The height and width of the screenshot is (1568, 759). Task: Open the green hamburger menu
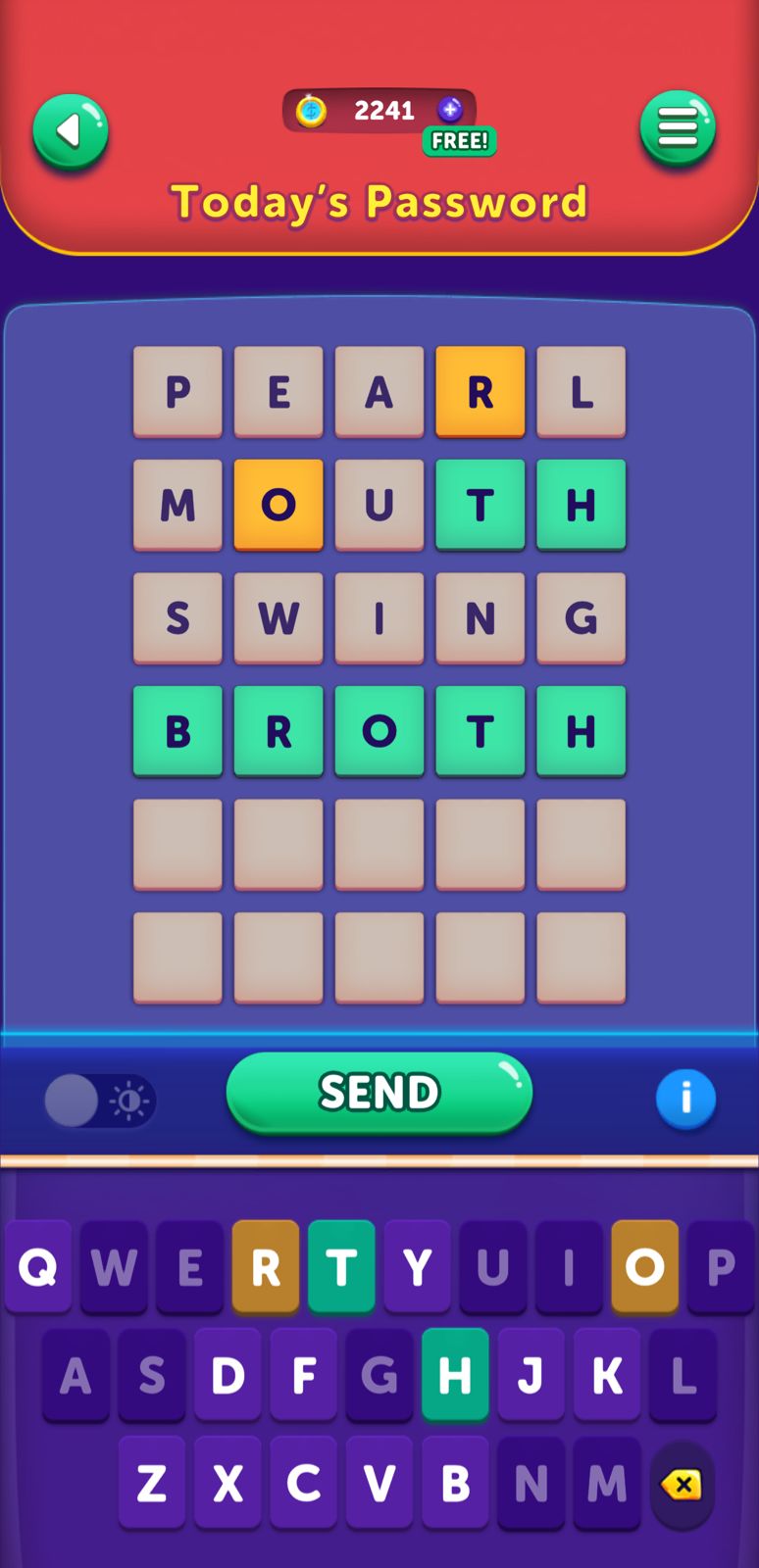[x=678, y=127]
